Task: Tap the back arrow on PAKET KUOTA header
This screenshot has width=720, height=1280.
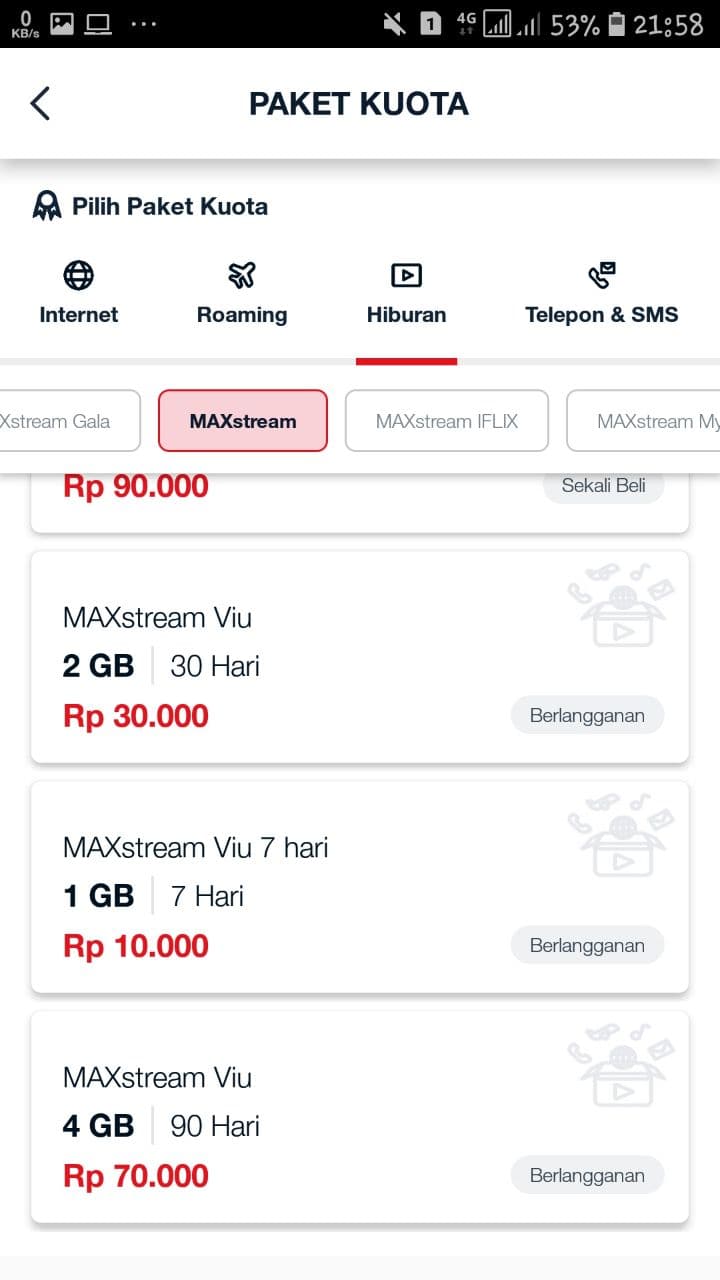Action: (x=38, y=103)
